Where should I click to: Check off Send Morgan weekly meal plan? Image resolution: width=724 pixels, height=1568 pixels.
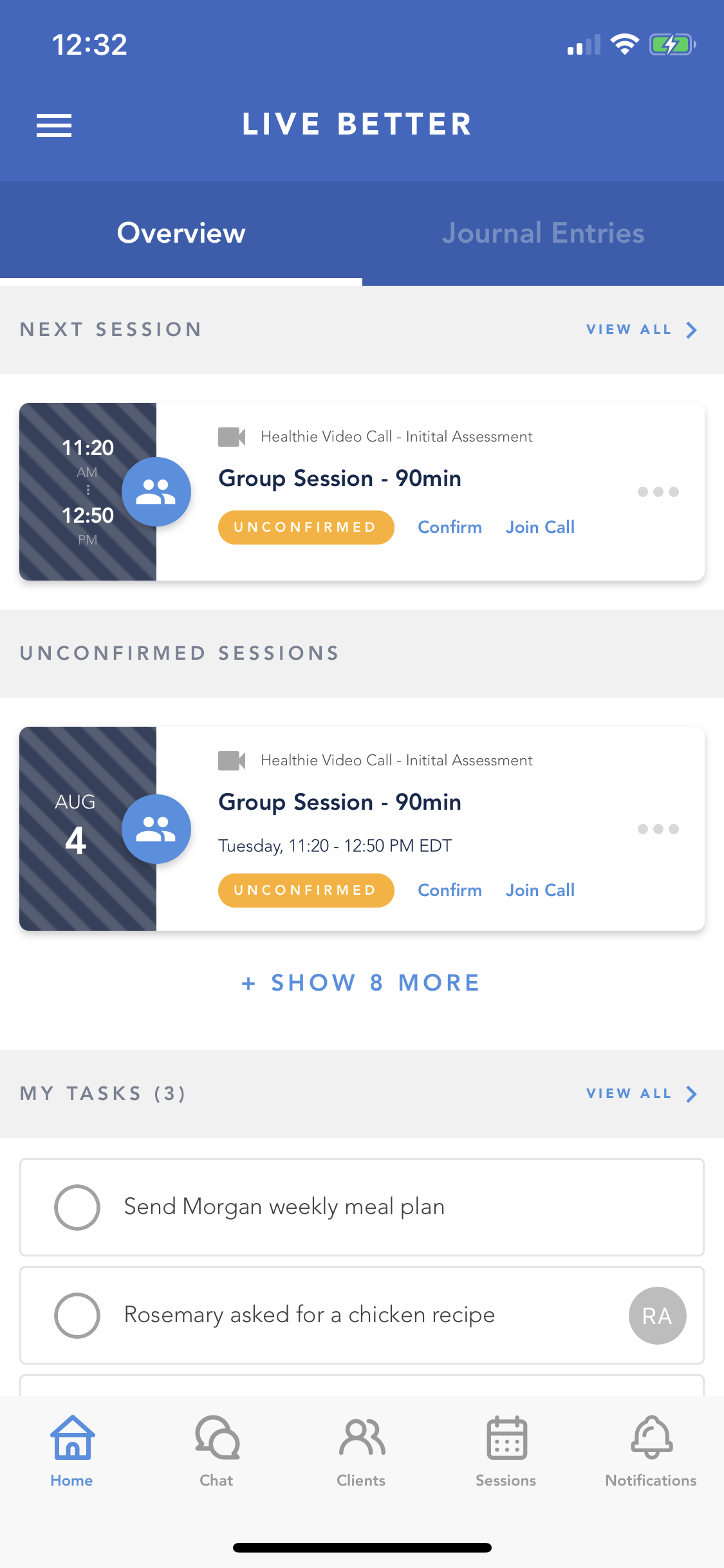pyautogui.click(x=77, y=1207)
